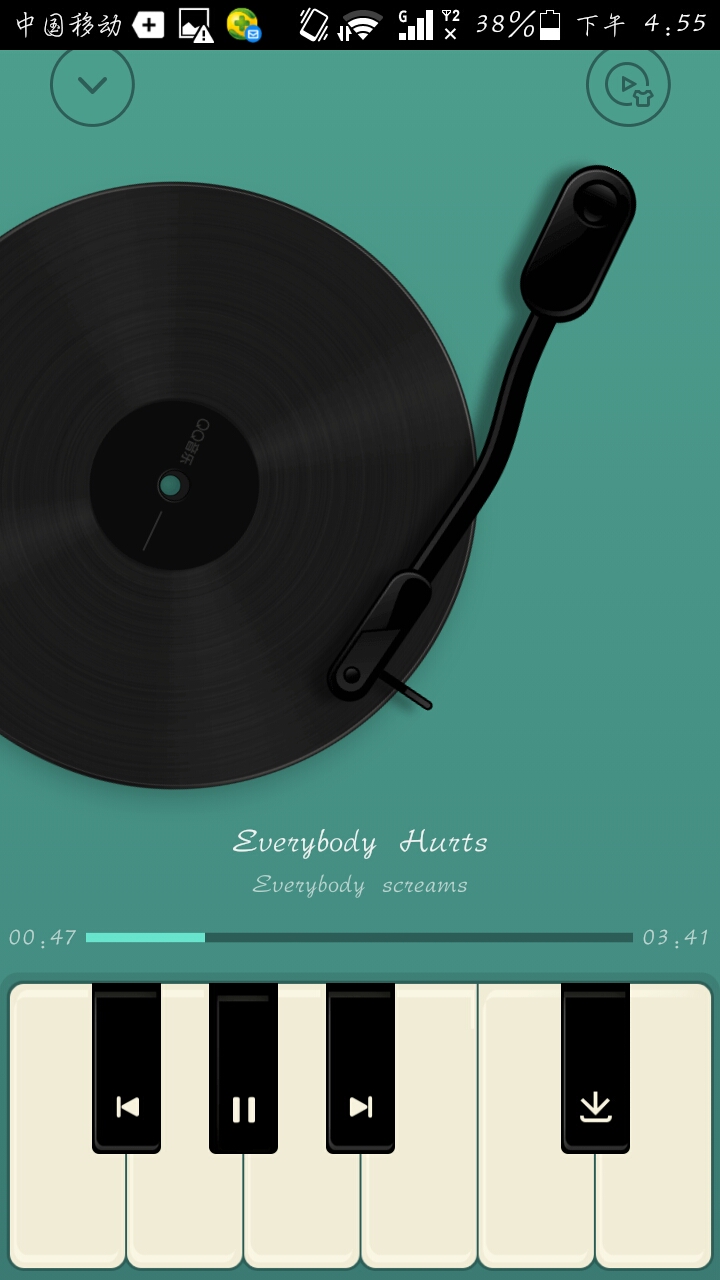Pause the current song
This screenshot has width=720, height=1280.
click(243, 1109)
